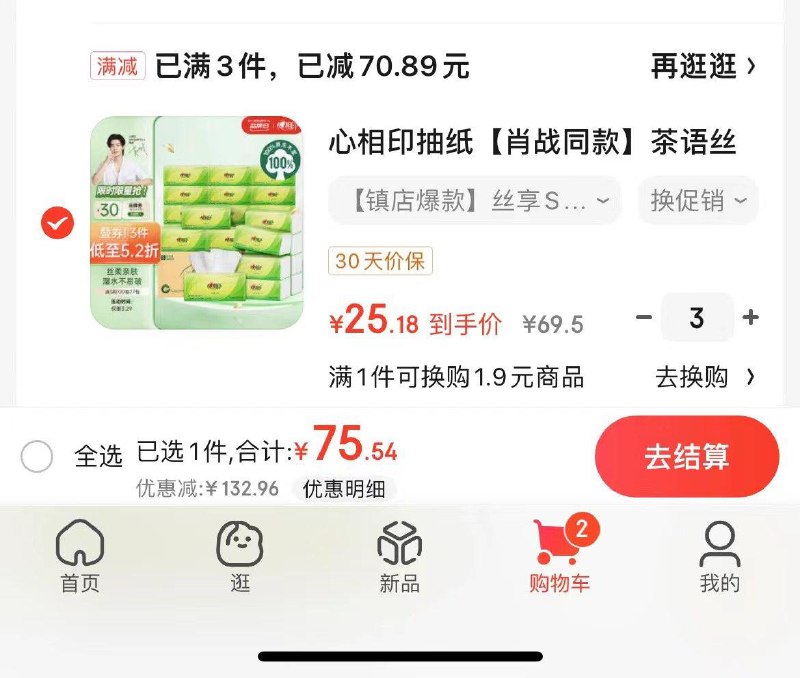
Task: Edit the quantity field showing 3
Action: [x=697, y=318]
